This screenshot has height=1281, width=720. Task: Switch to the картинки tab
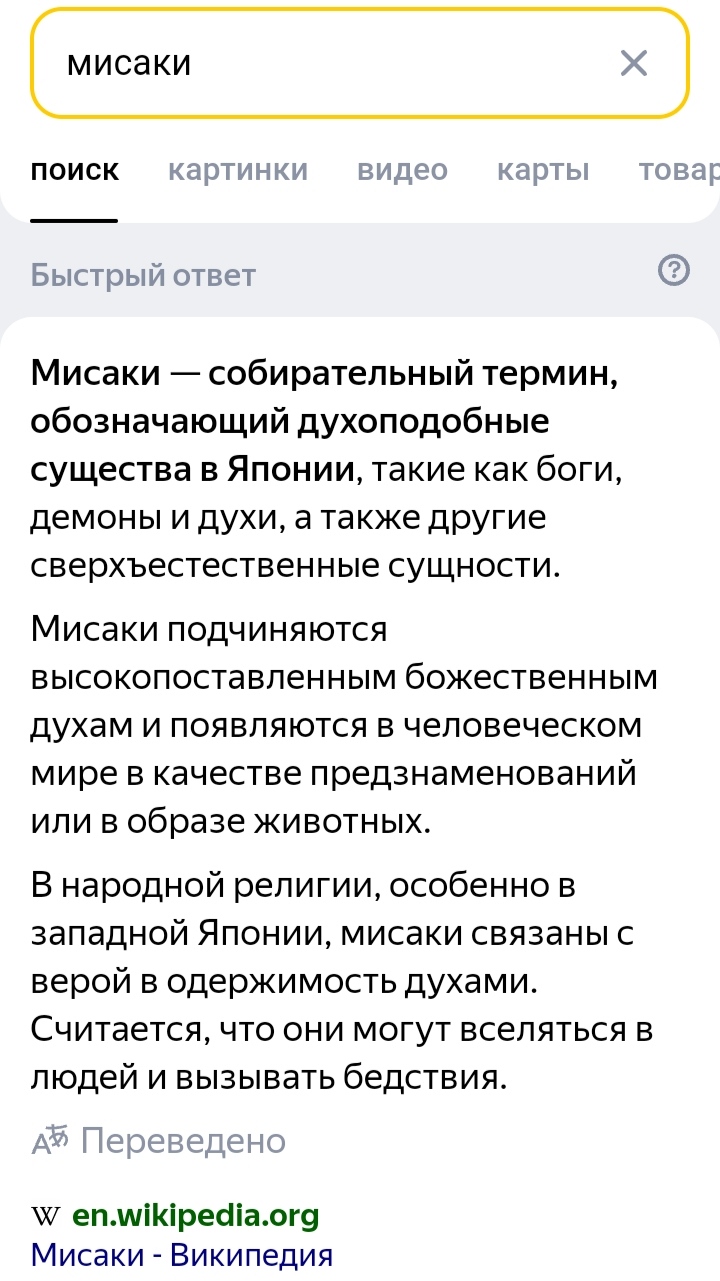coord(238,170)
